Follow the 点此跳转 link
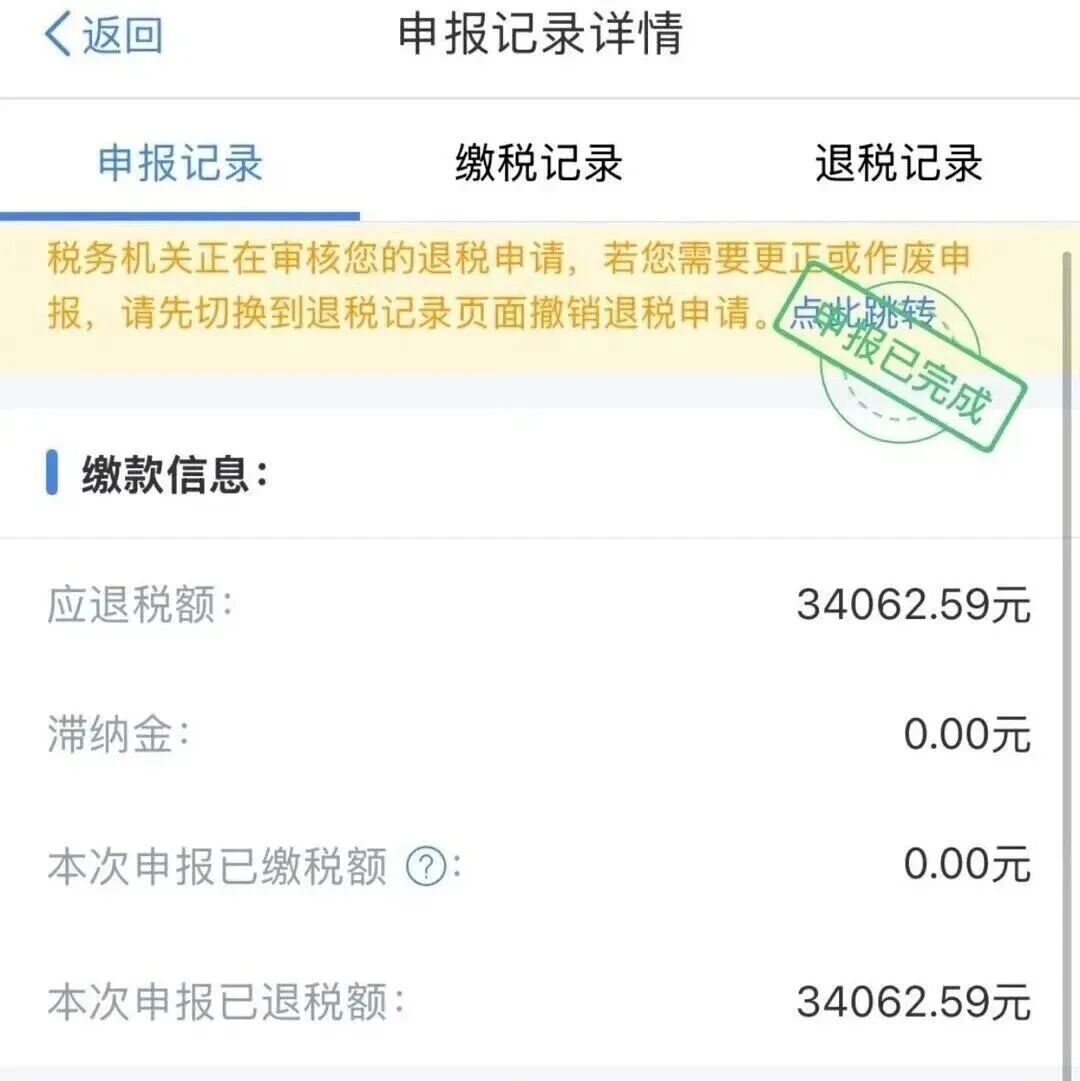The height and width of the screenshot is (1081, 1080). (862, 314)
